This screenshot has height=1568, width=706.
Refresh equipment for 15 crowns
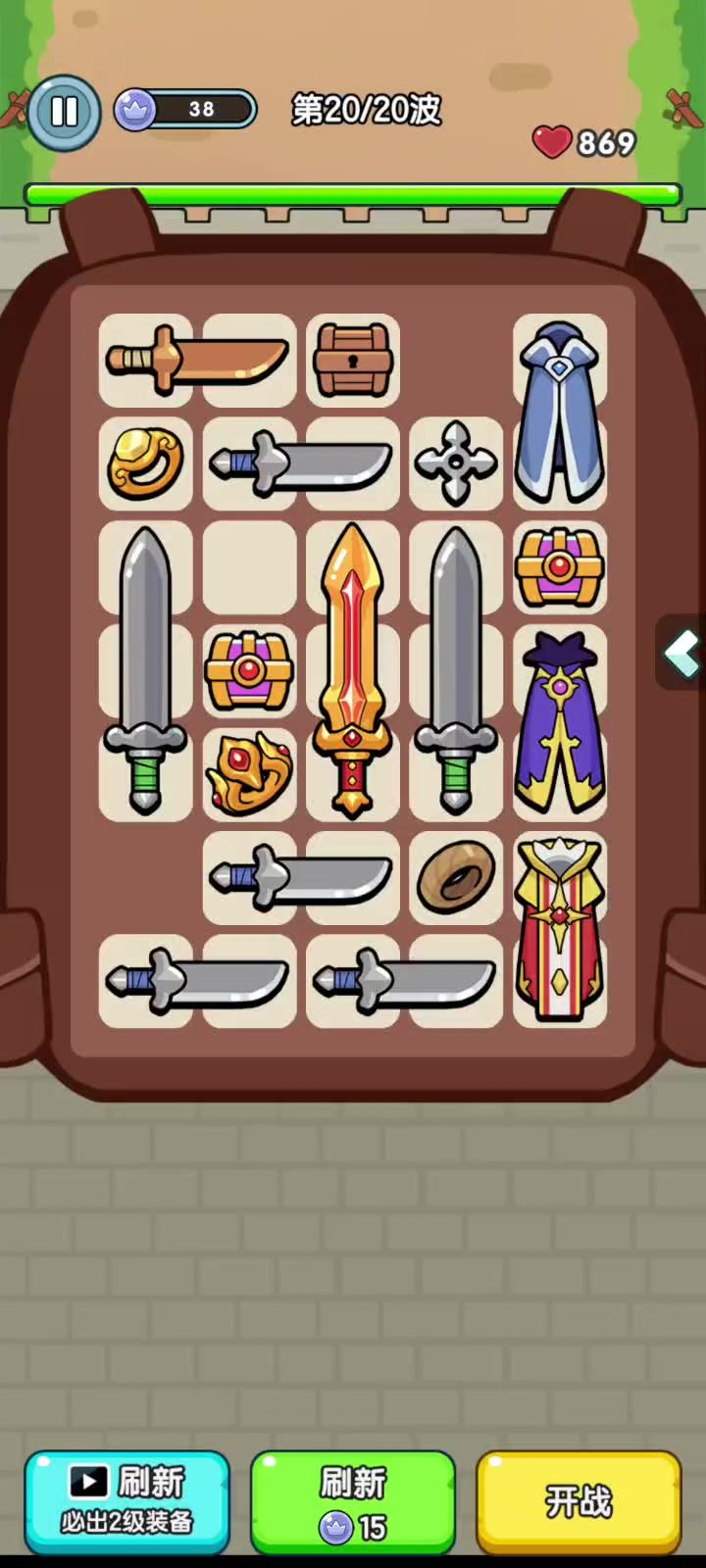point(353,1501)
